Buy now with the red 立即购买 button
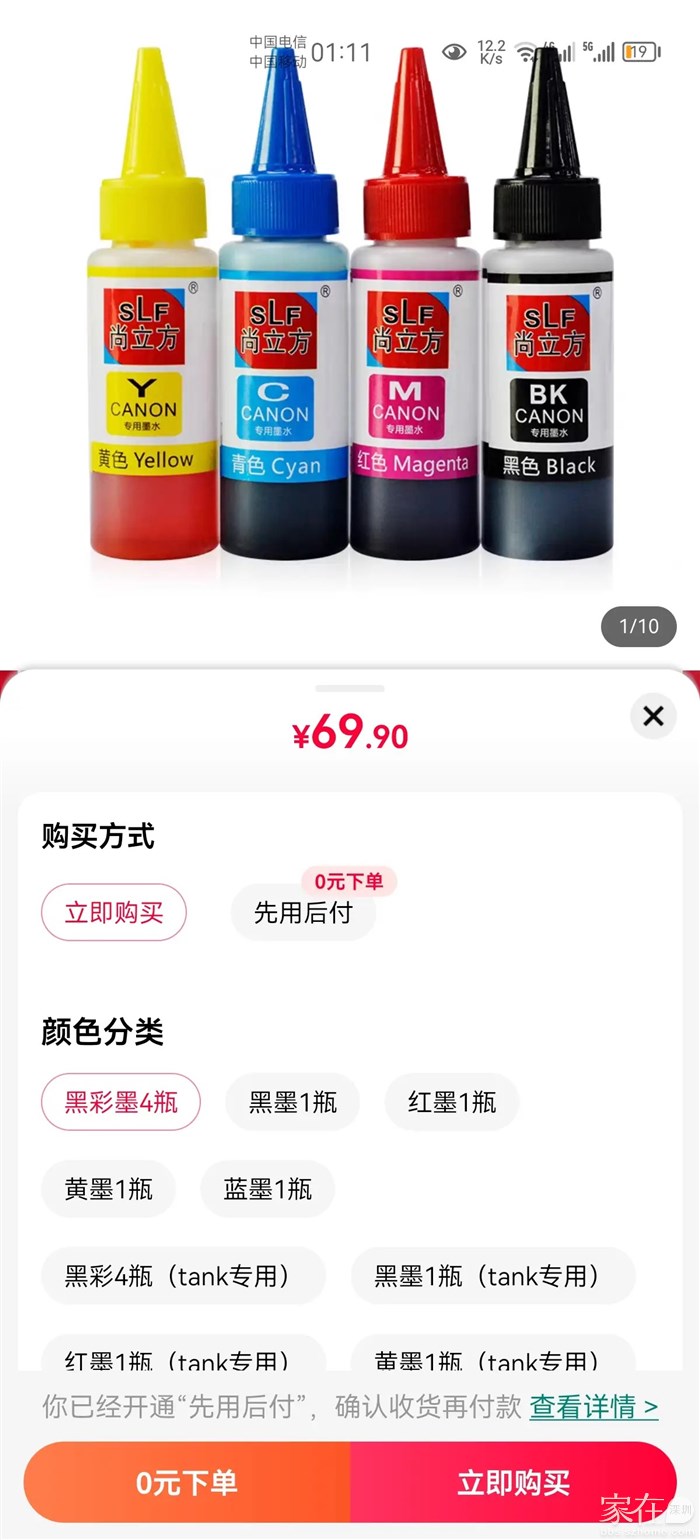This screenshot has width=700, height=1540. click(x=513, y=1482)
